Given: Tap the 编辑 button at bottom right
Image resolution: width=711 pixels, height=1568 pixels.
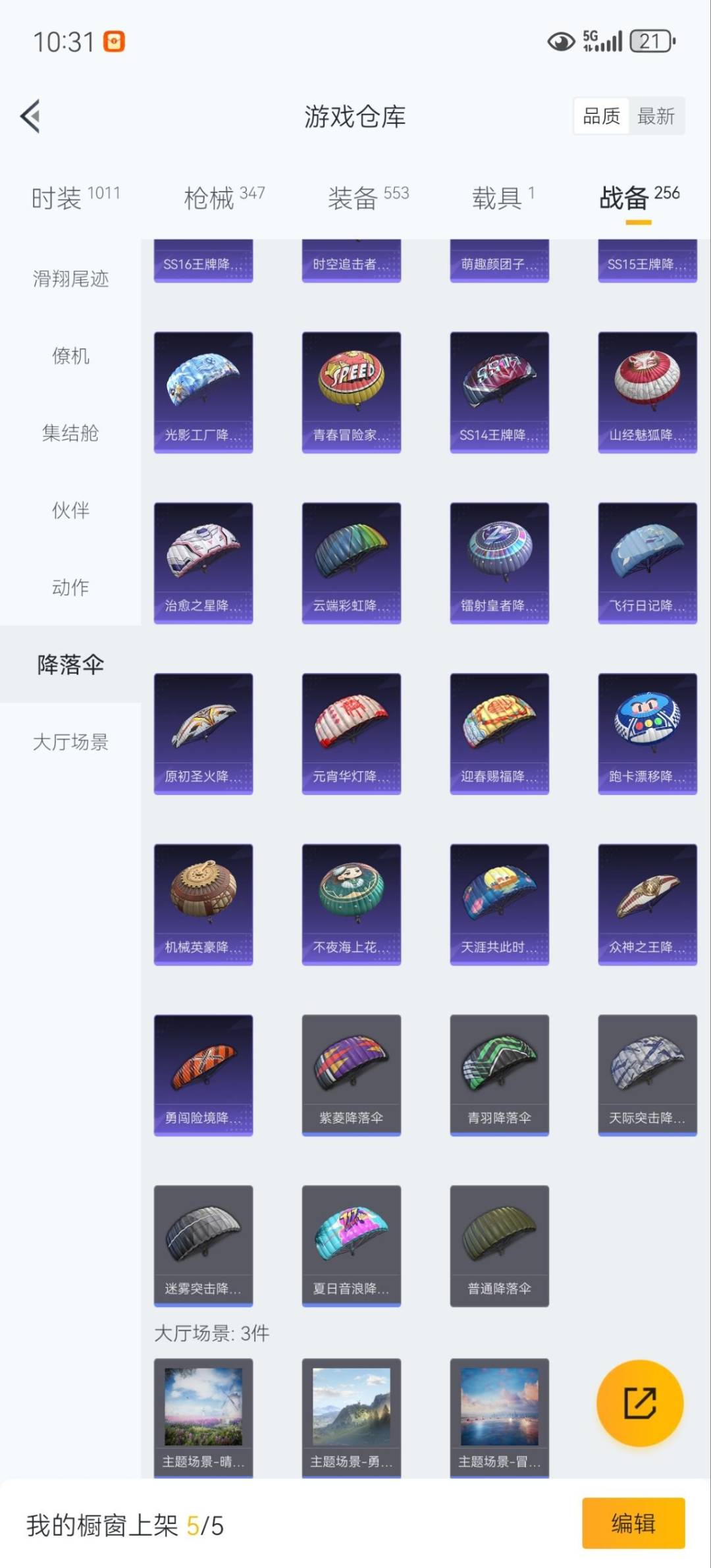Looking at the screenshot, I should (634, 1523).
